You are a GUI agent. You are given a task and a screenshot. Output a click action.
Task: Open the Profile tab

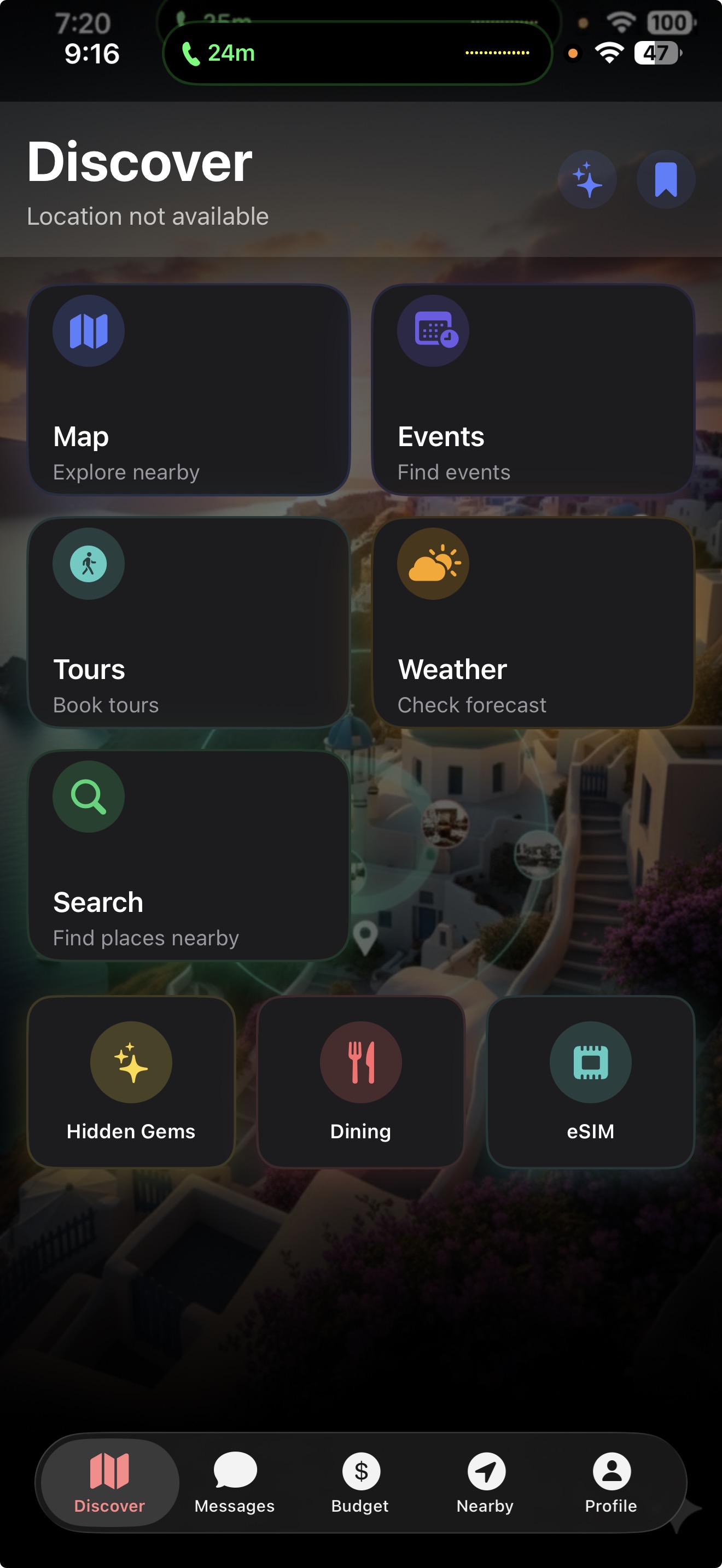[610, 1483]
